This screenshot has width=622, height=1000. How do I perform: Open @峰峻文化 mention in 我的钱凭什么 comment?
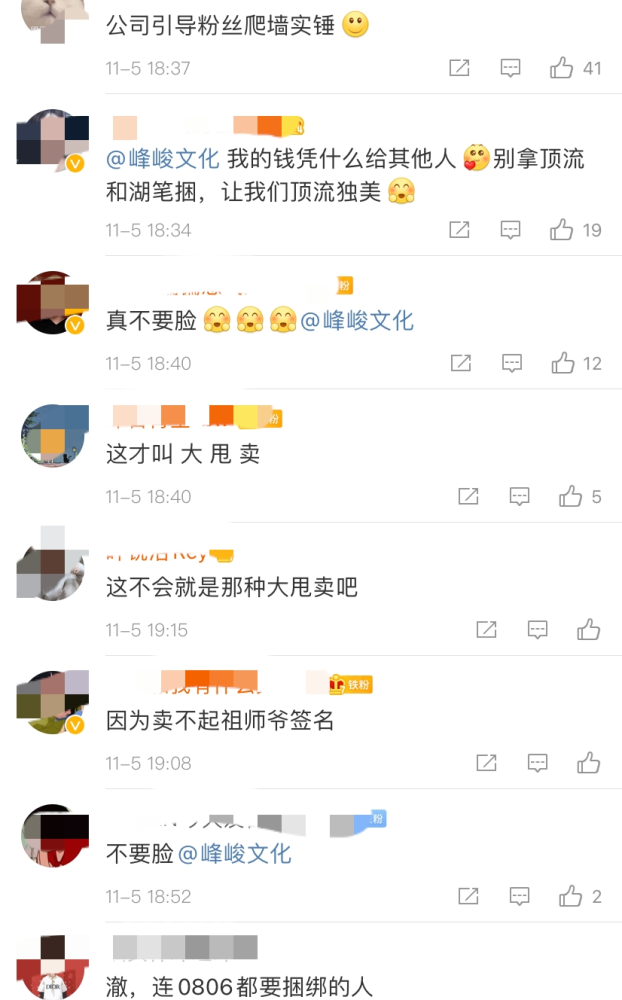point(163,159)
